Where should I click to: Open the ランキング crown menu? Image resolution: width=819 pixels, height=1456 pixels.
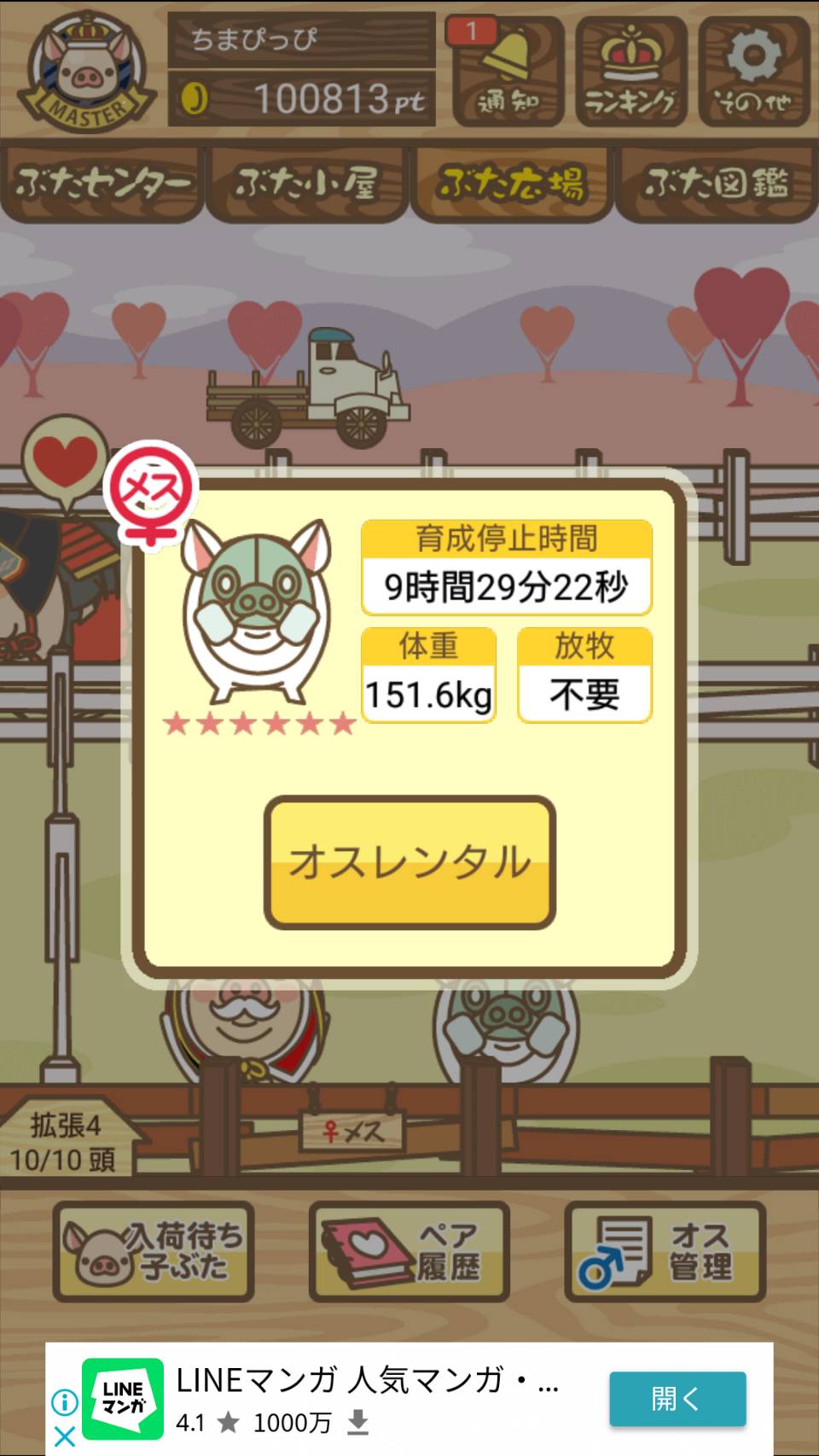coord(630,73)
